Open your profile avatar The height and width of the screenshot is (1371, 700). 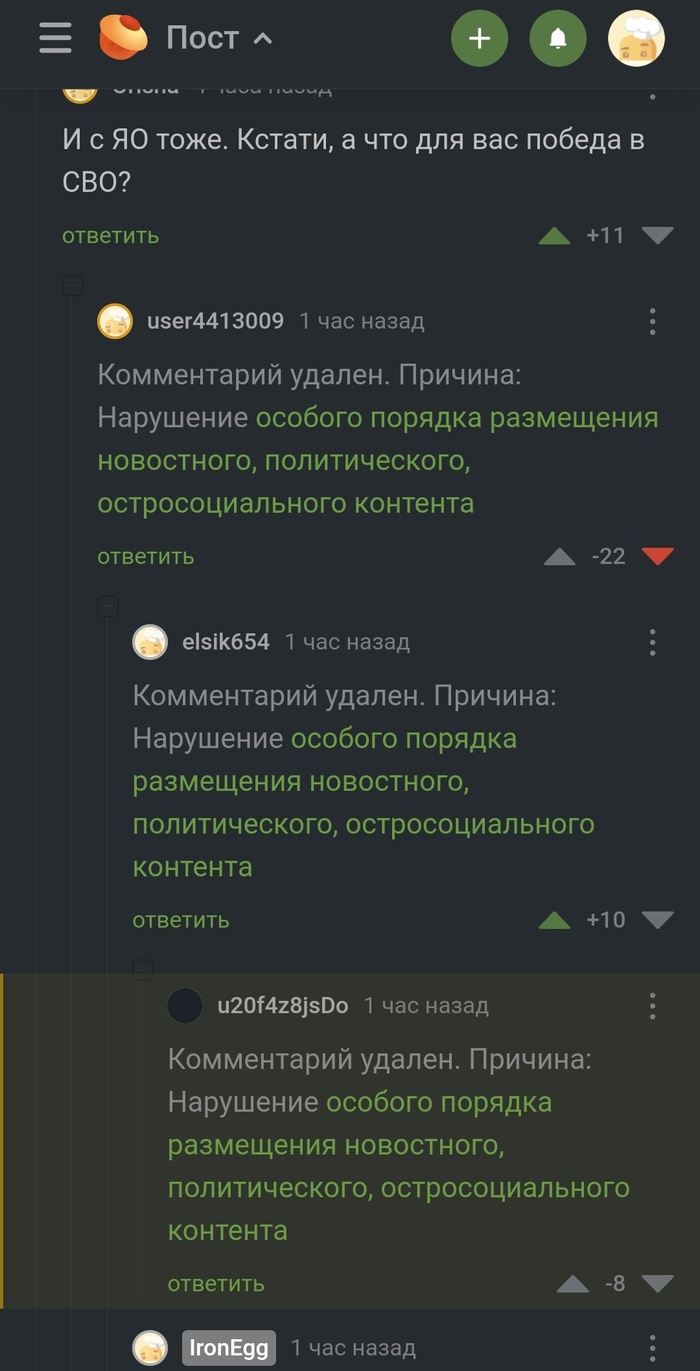click(x=636, y=38)
